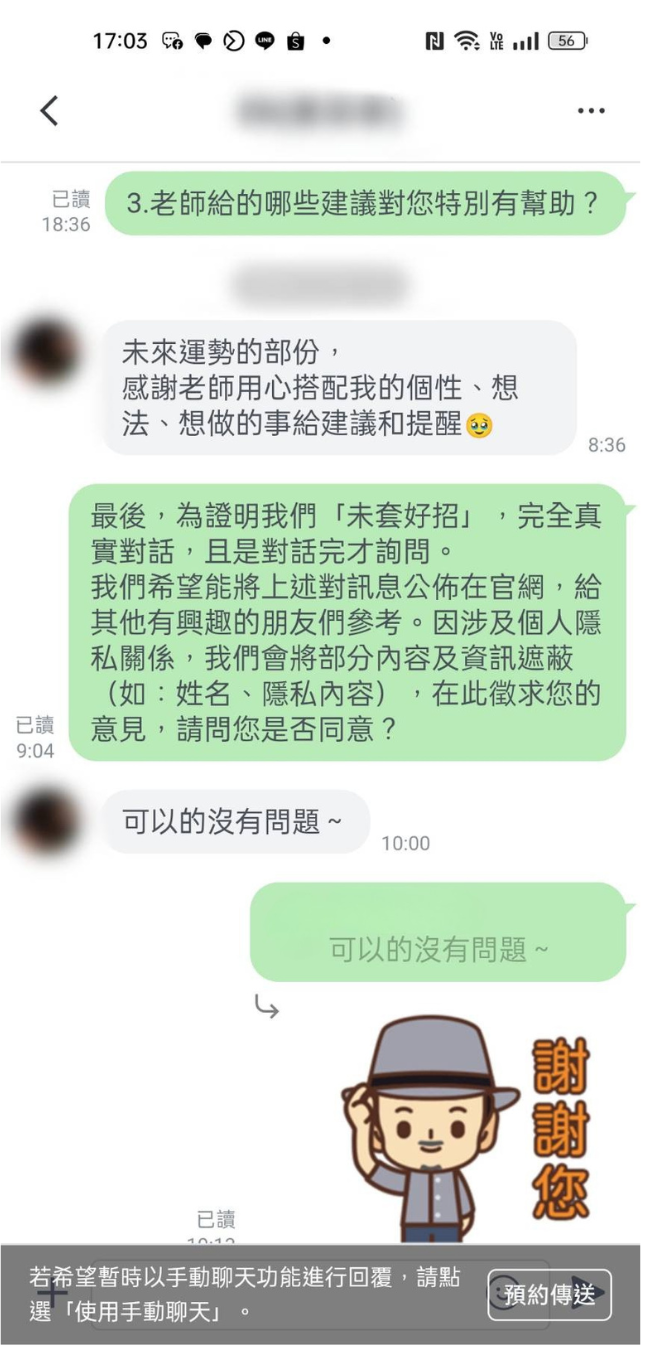
Task: Open the three-dot overflow menu
Action: [591, 111]
